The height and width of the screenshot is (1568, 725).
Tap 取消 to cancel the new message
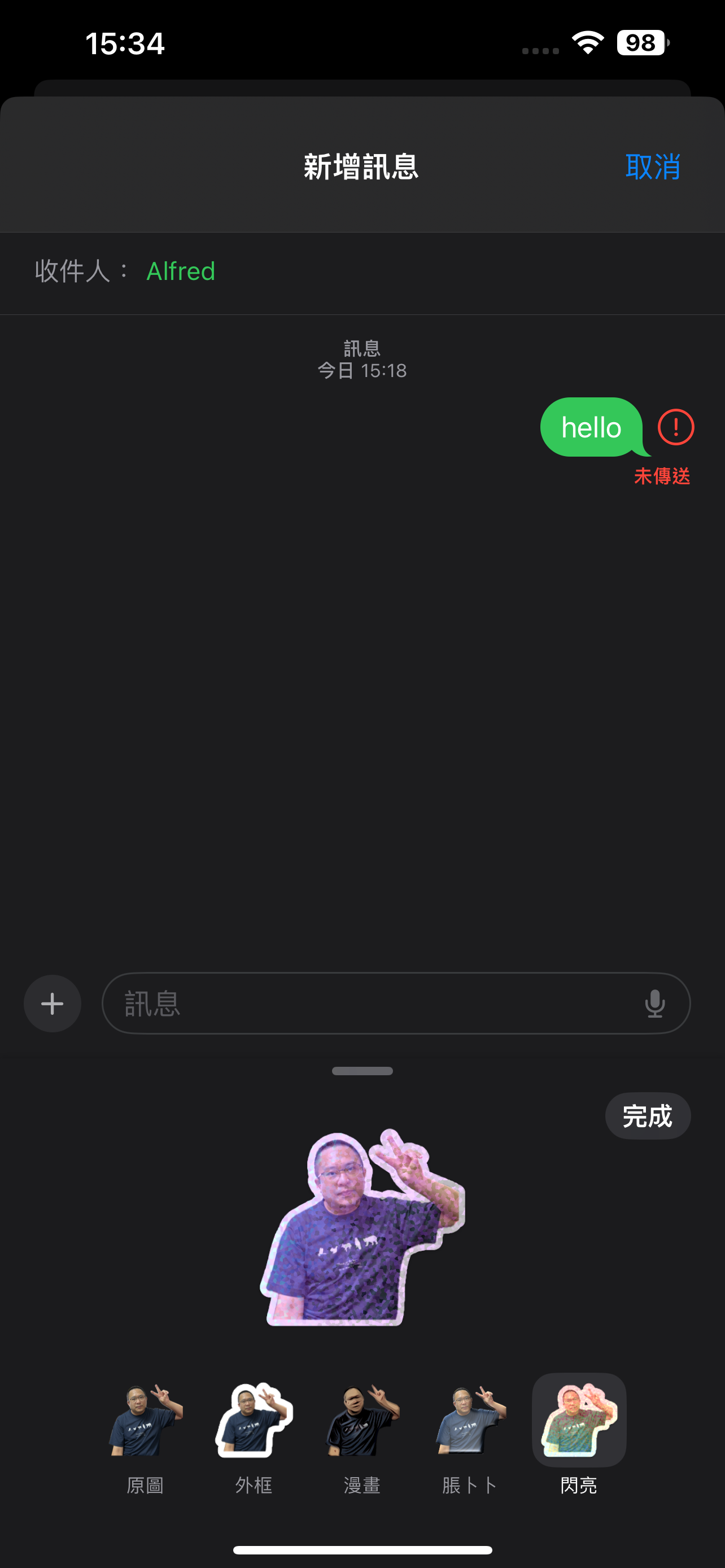(x=652, y=166)
